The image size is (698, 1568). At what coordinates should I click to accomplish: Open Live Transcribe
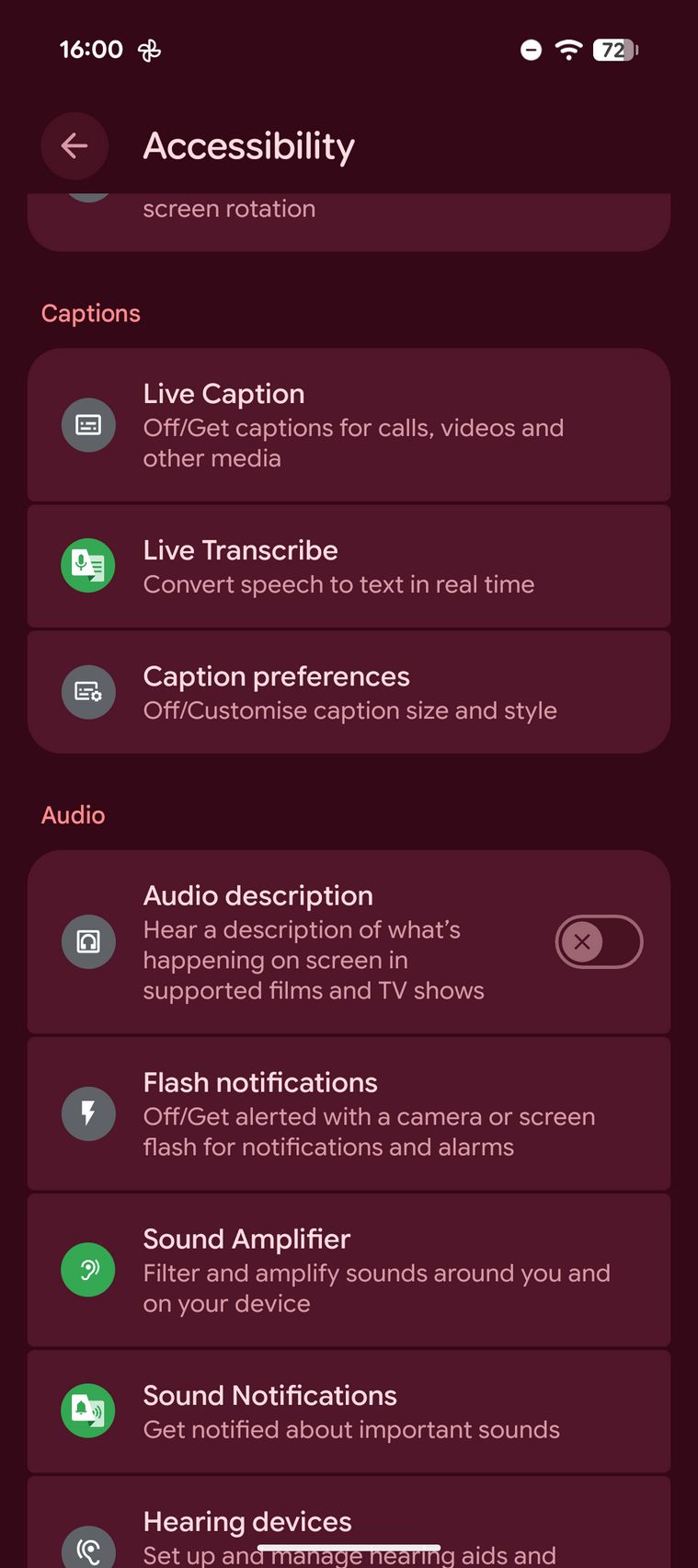click(349, 566)
